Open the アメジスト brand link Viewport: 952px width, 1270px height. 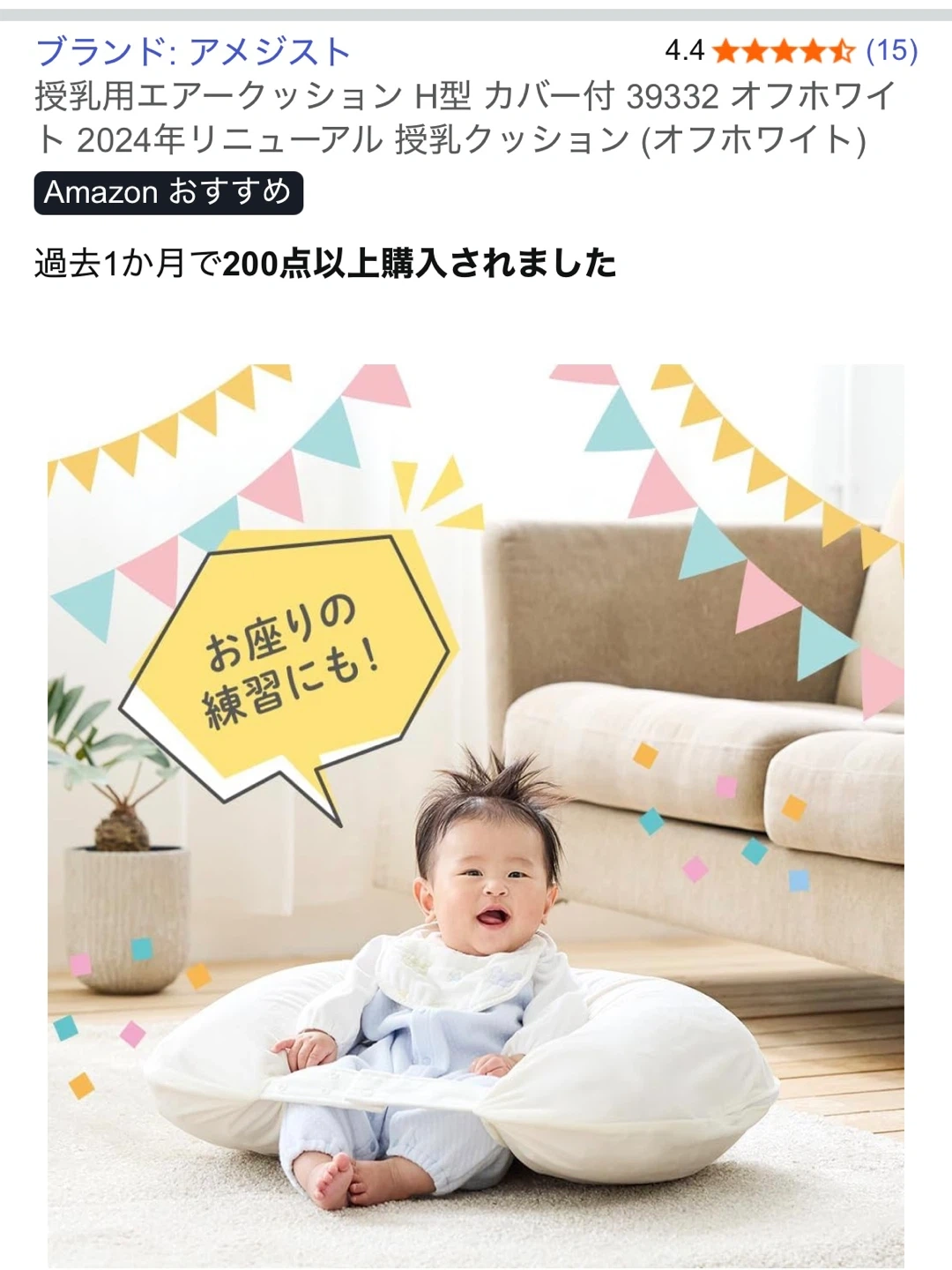pos(193,51)
